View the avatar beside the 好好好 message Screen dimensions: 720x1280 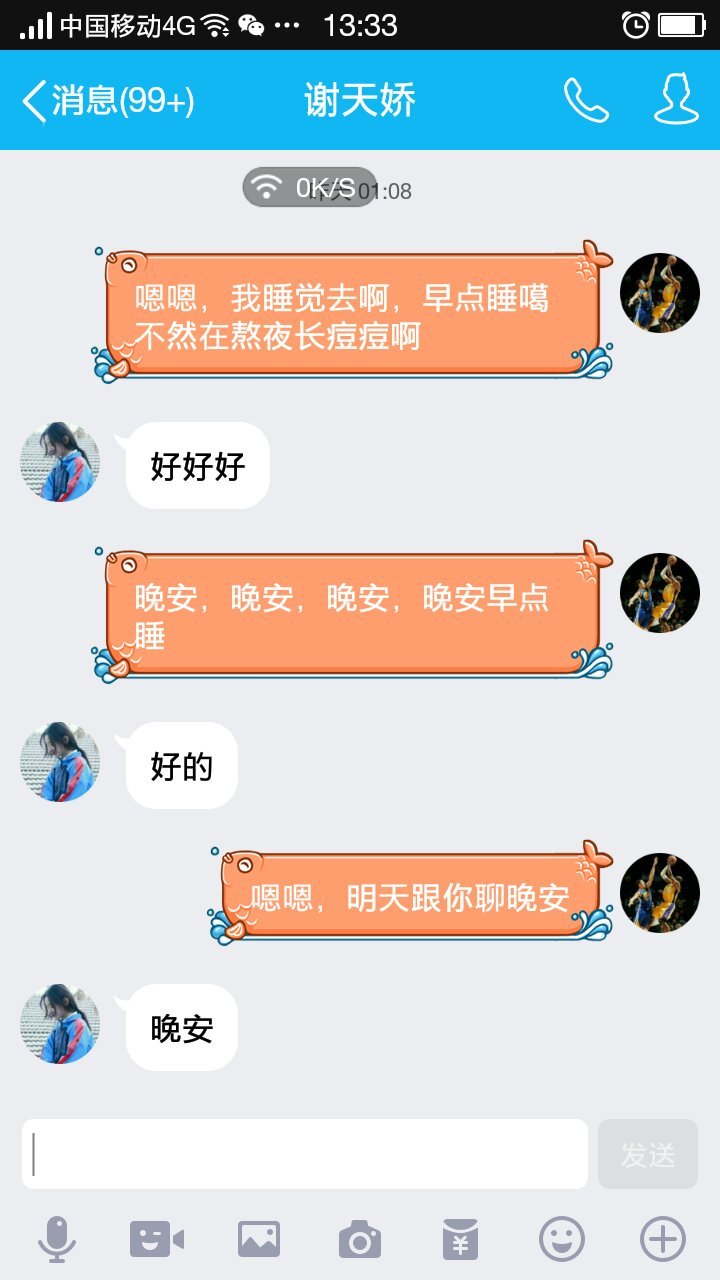(x=60, y=462)
